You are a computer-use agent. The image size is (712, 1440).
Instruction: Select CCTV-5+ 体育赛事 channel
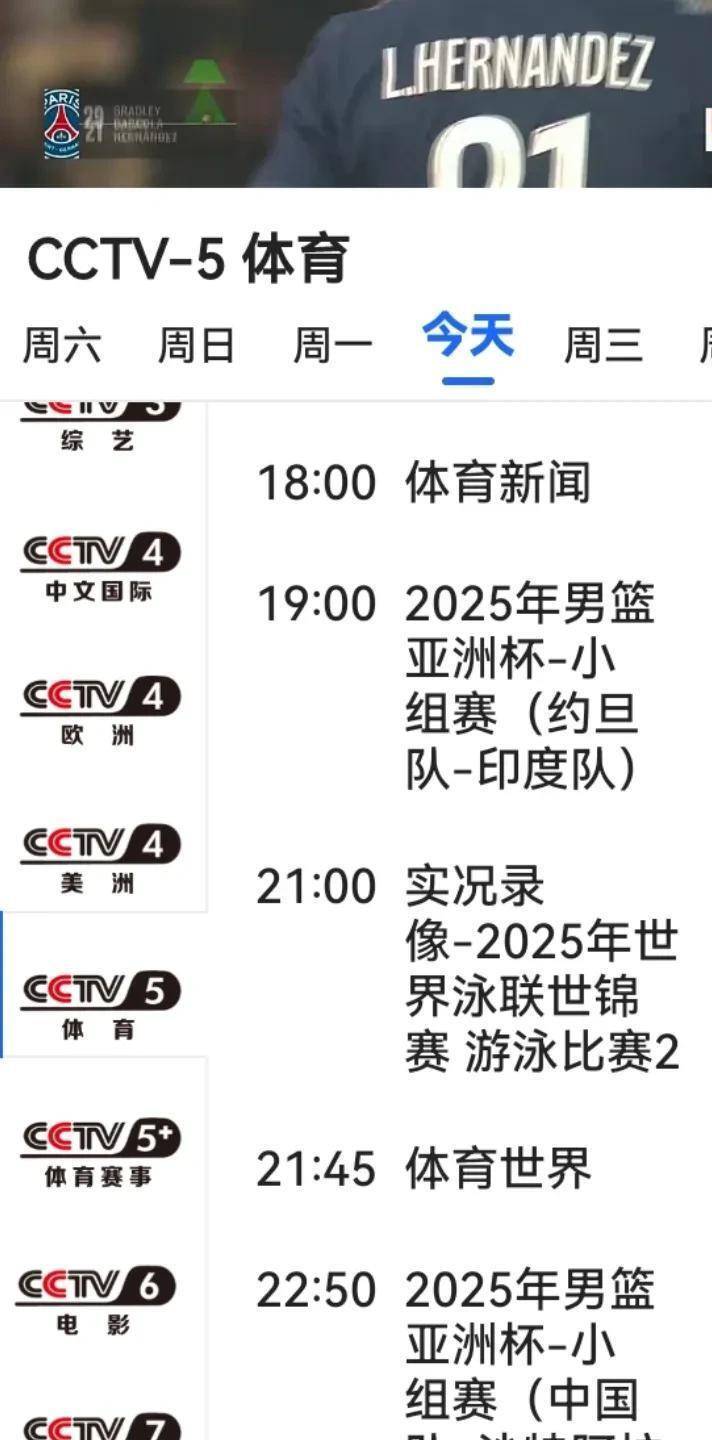[100, 1153]
